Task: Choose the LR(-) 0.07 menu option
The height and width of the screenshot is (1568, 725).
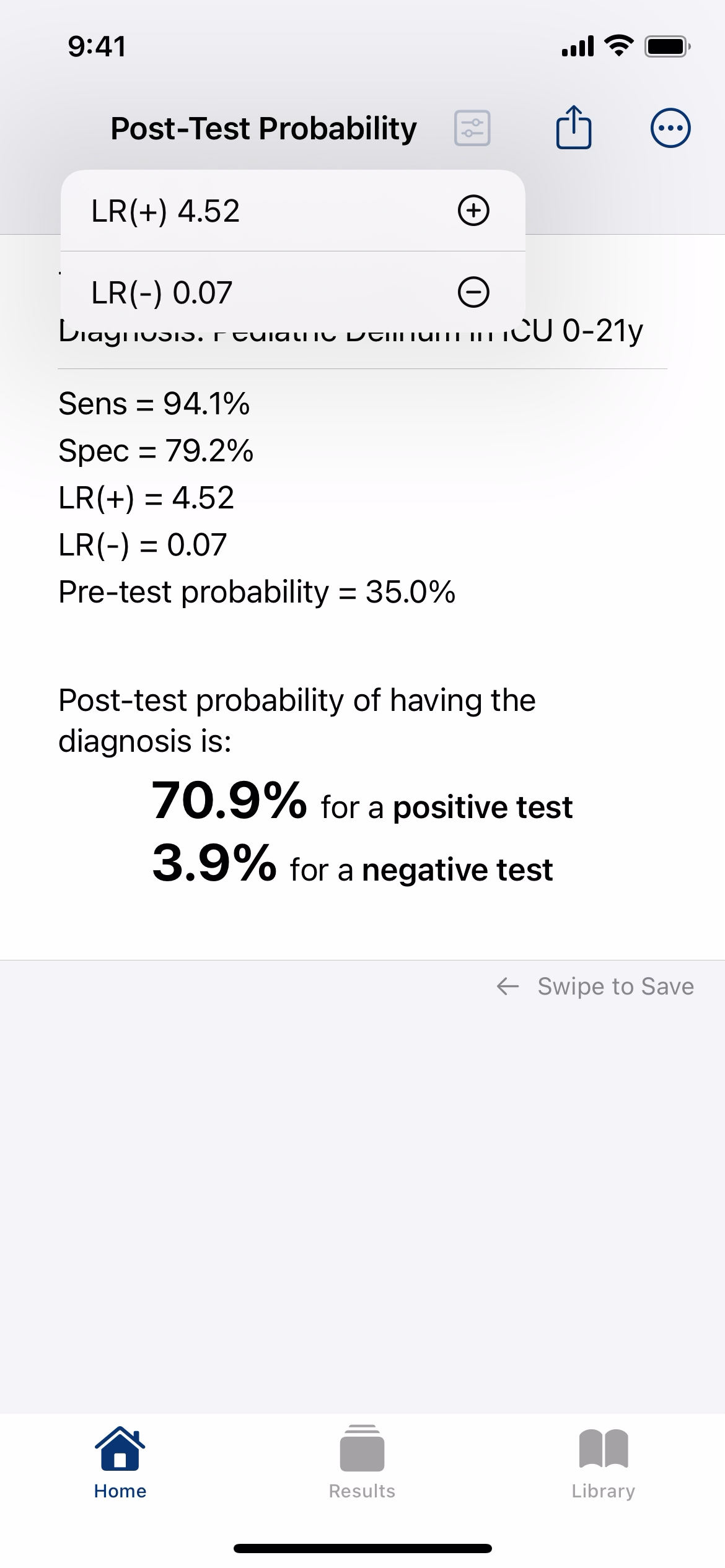Action: point(292,292)
